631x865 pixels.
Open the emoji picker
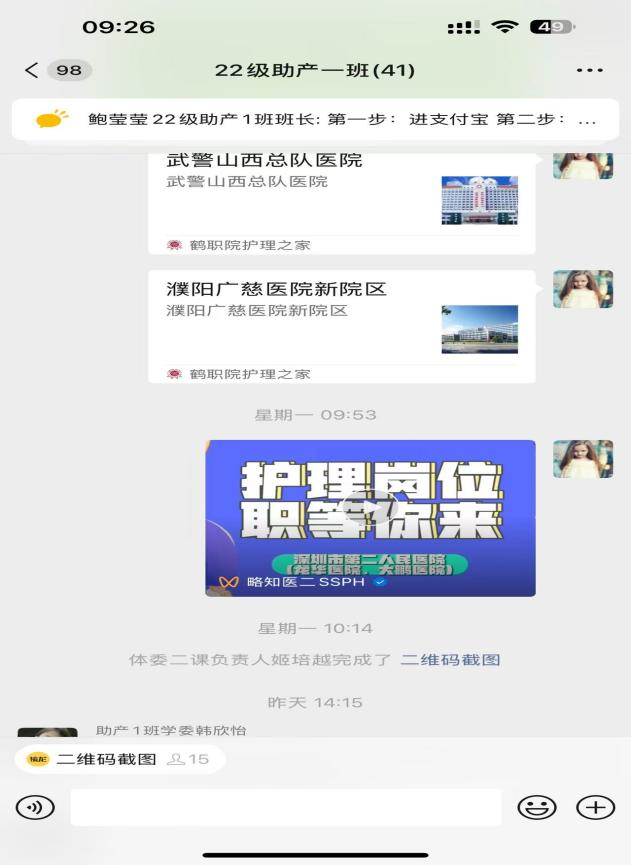click(x=536, y=807)
